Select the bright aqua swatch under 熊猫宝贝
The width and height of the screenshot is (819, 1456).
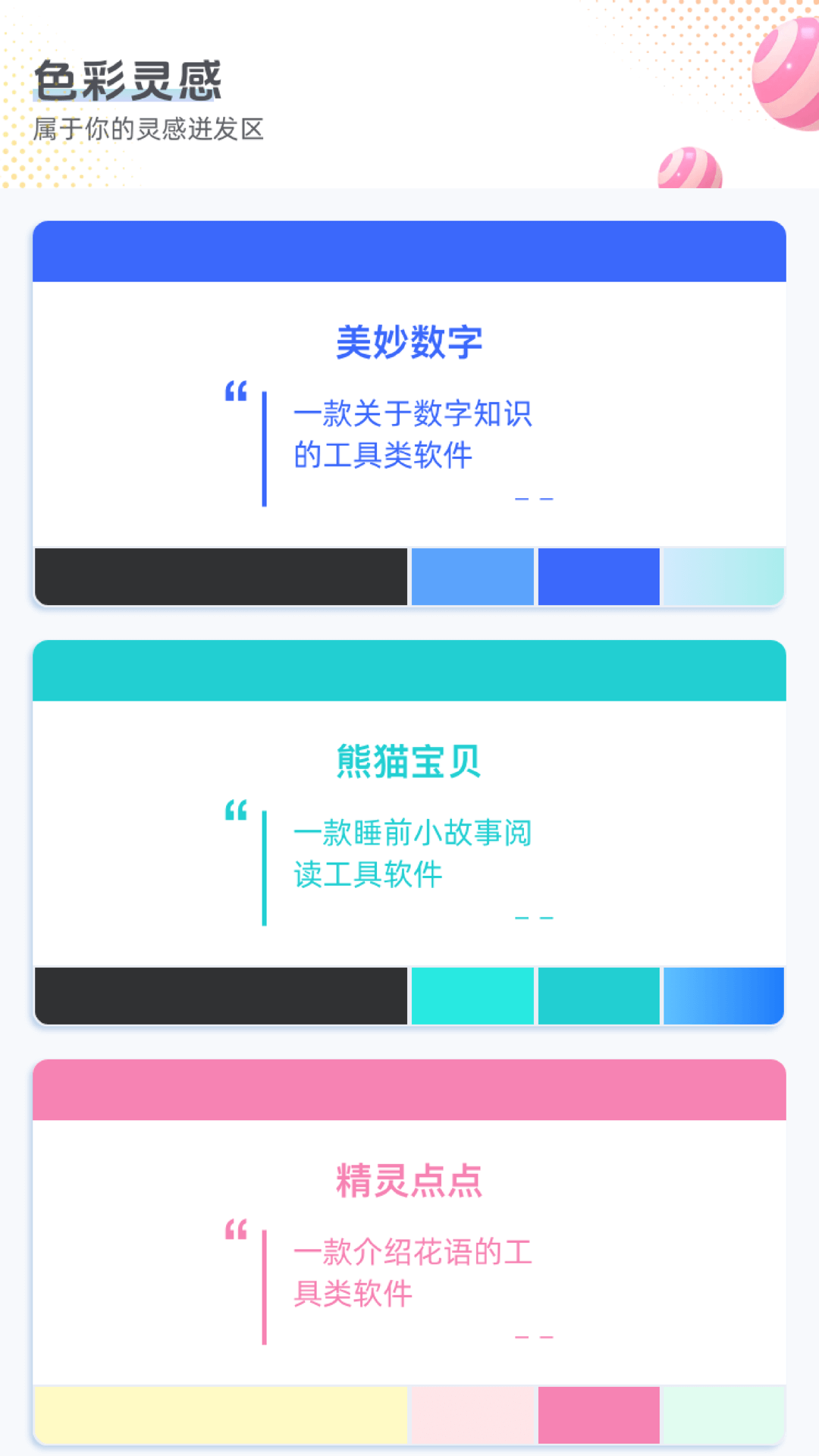472,996
